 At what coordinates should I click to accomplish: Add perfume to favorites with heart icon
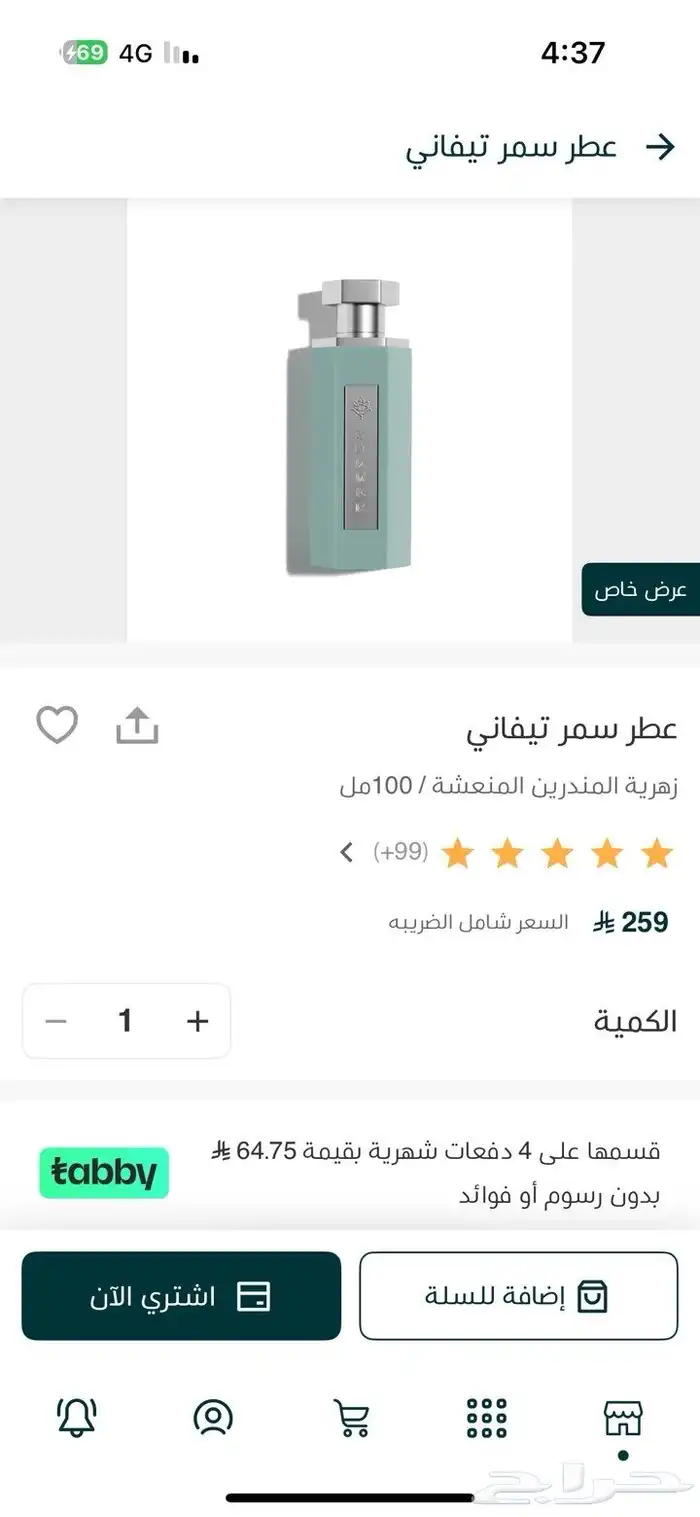(57, 725)
